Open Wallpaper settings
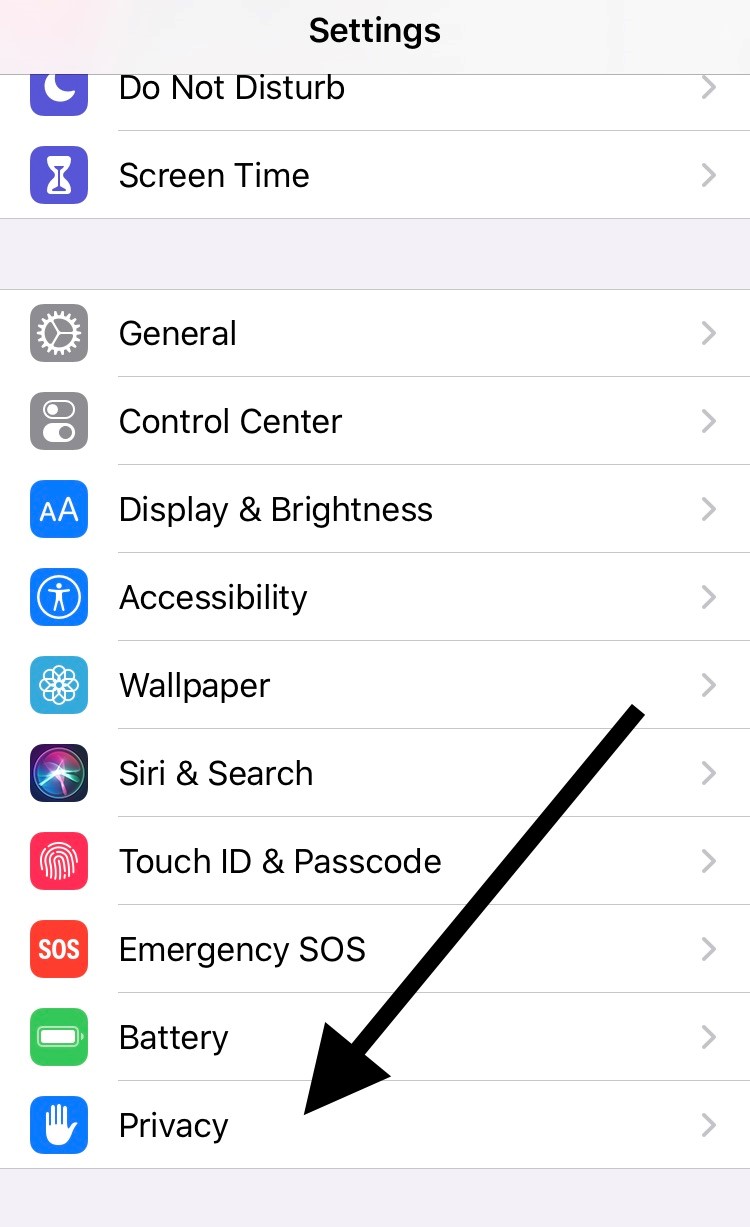Screen dimensions: 750x1227 (194, 685)
